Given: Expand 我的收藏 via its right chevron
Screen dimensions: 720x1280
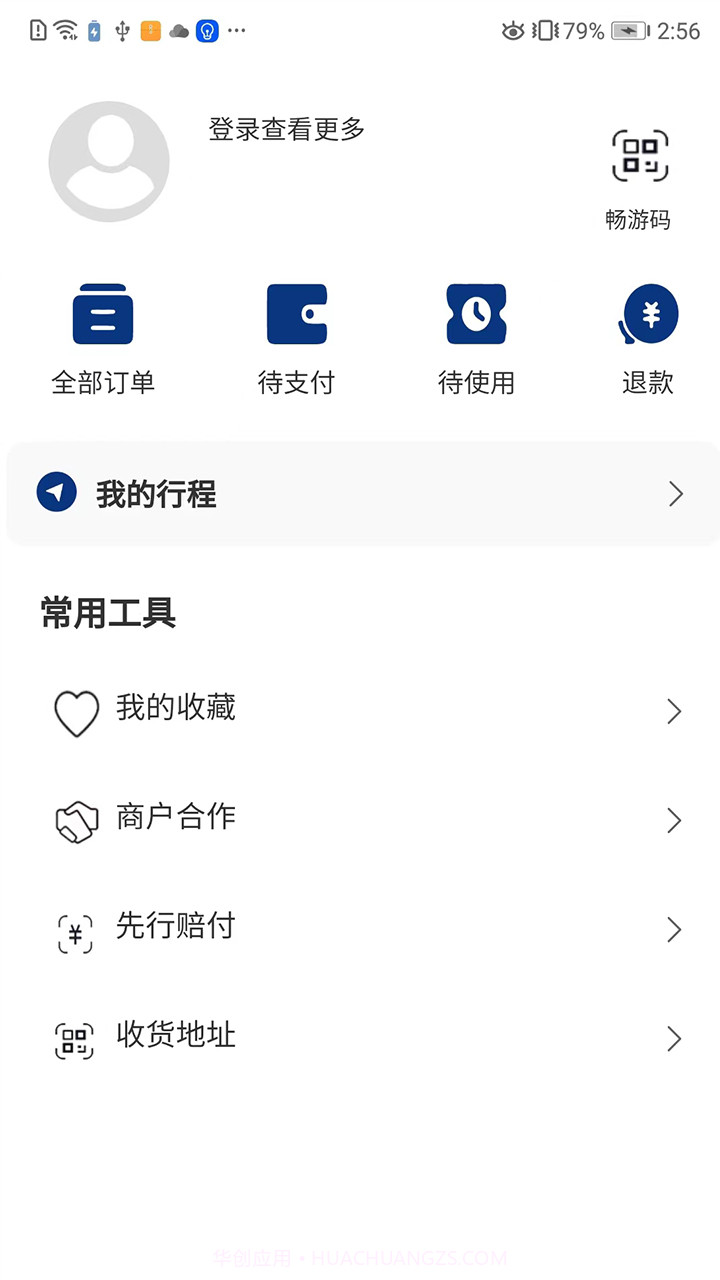Looking at the screenshot, I should click(674, 711).
